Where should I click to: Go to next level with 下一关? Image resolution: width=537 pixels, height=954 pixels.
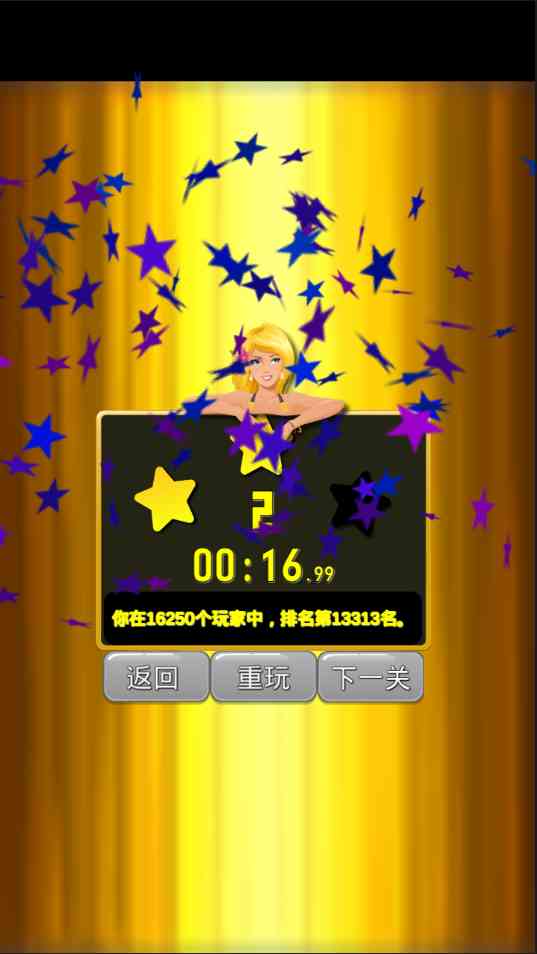(370, 677)
